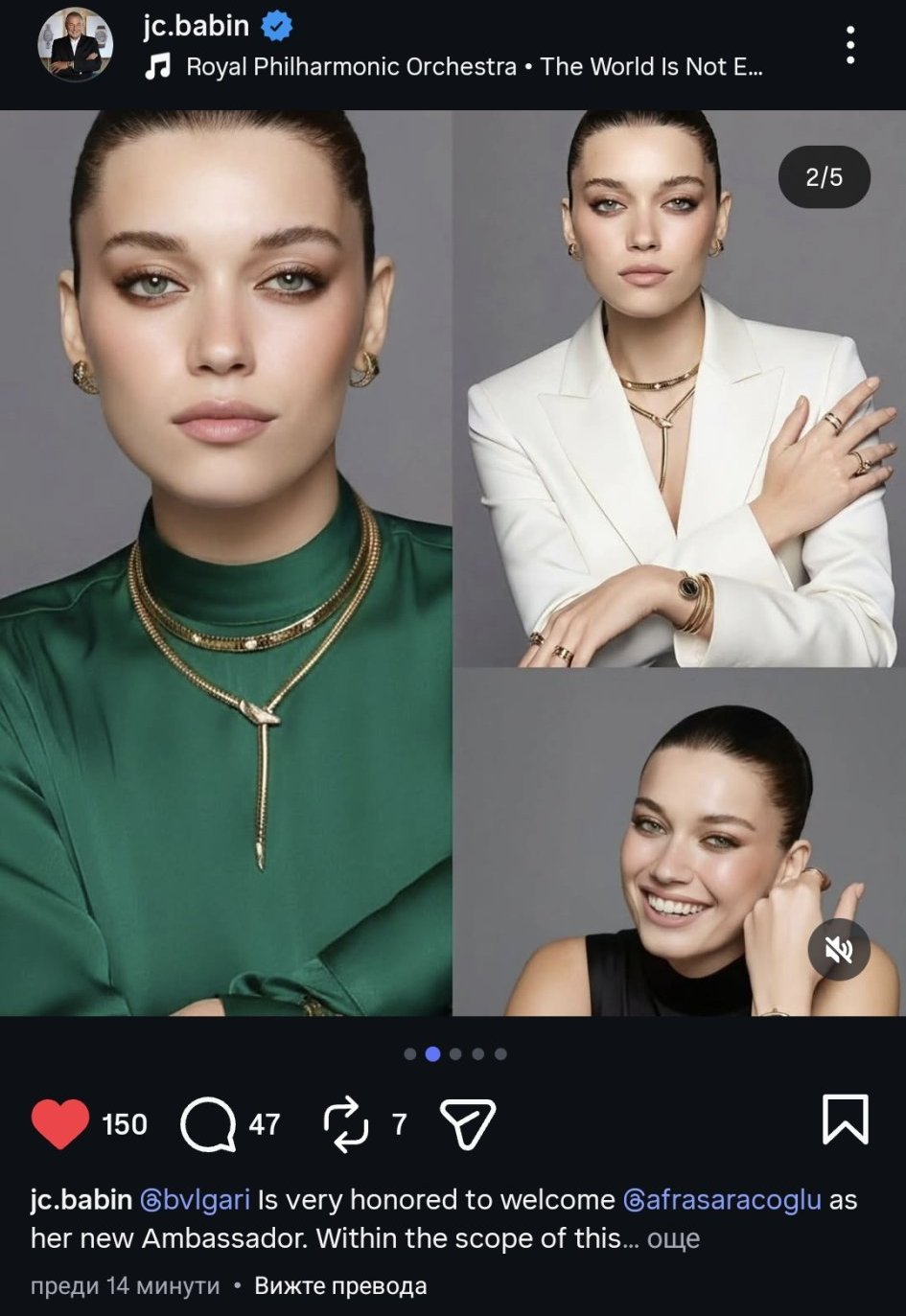Share the post via the paper plane
Screen dimensions: 906x1316
(467, 1123)
